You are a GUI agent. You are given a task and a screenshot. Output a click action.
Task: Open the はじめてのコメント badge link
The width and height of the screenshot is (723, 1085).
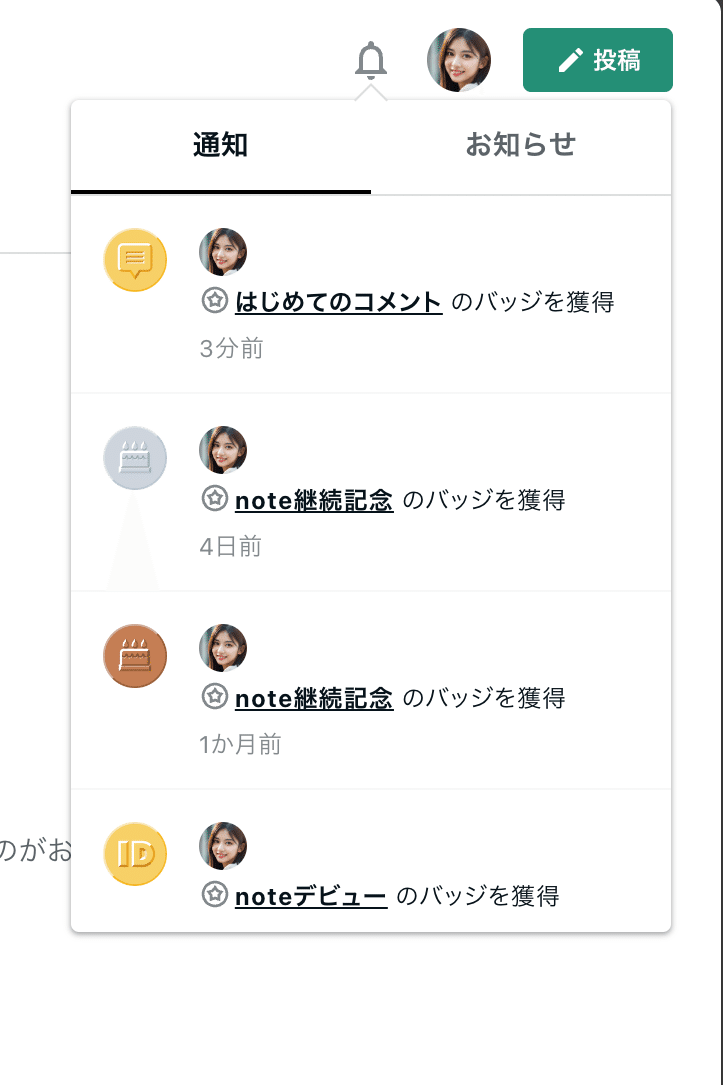coord(338,301)
